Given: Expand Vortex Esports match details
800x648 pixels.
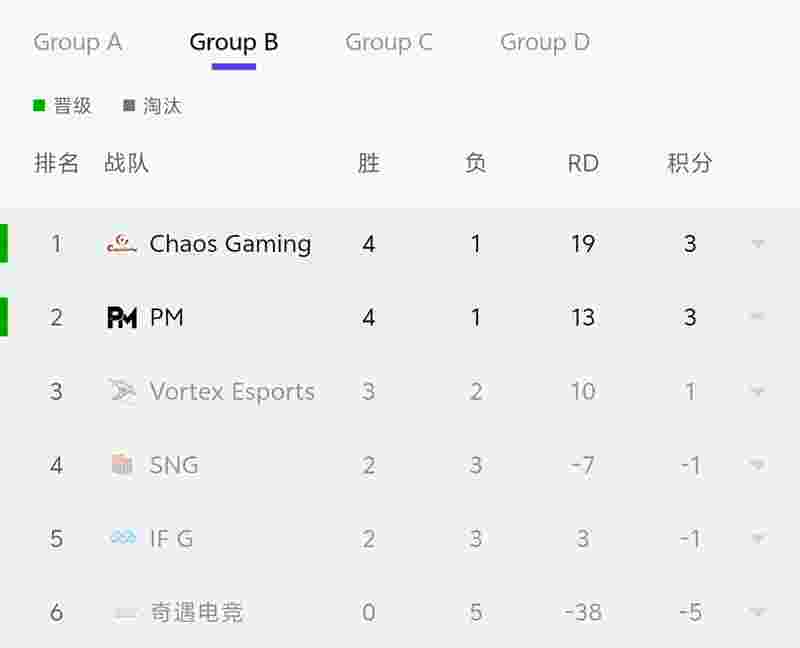Looking at the screenshot, I should pos(758,391).
